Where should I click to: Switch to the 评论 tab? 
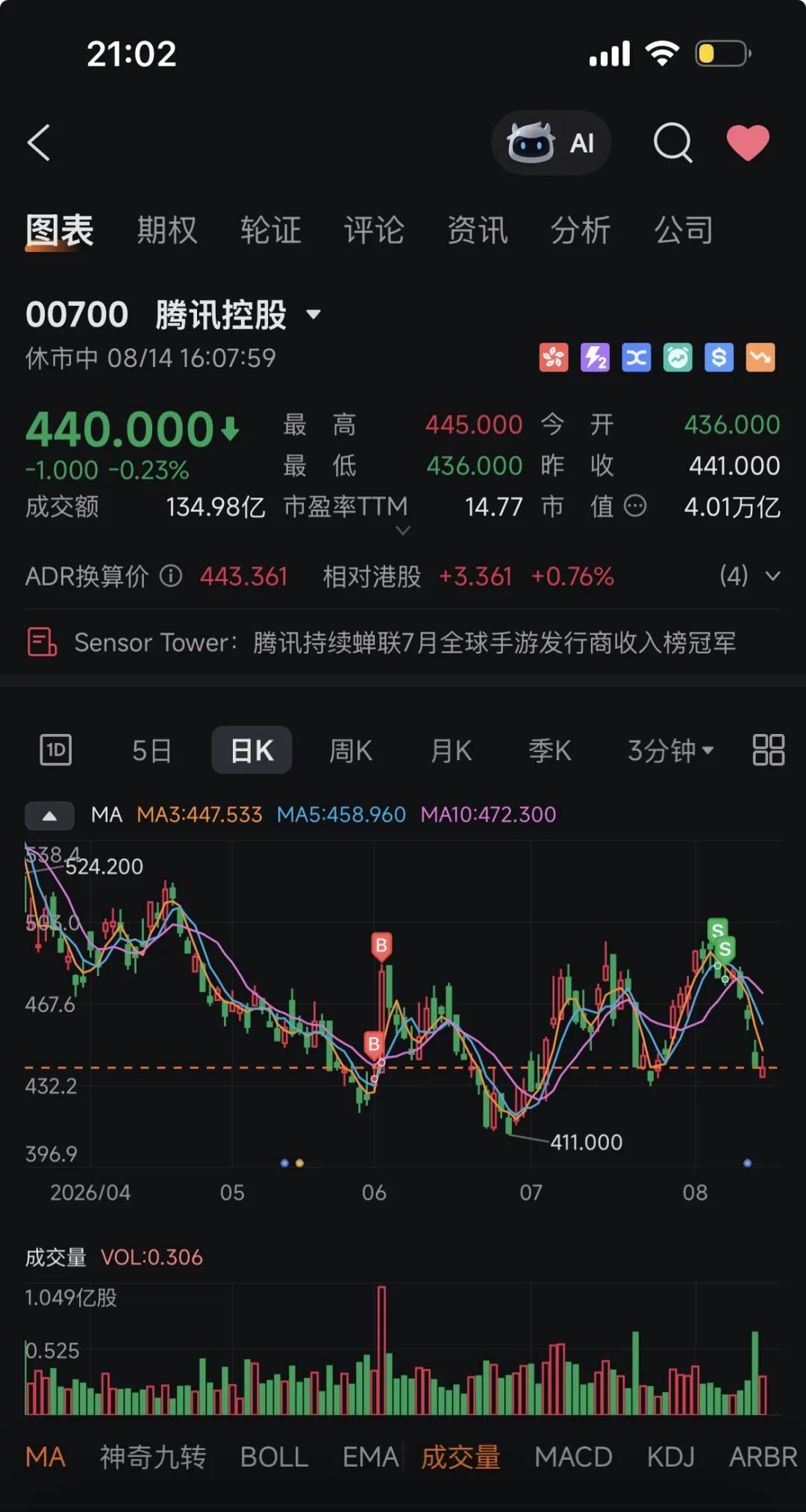point(374,230)
